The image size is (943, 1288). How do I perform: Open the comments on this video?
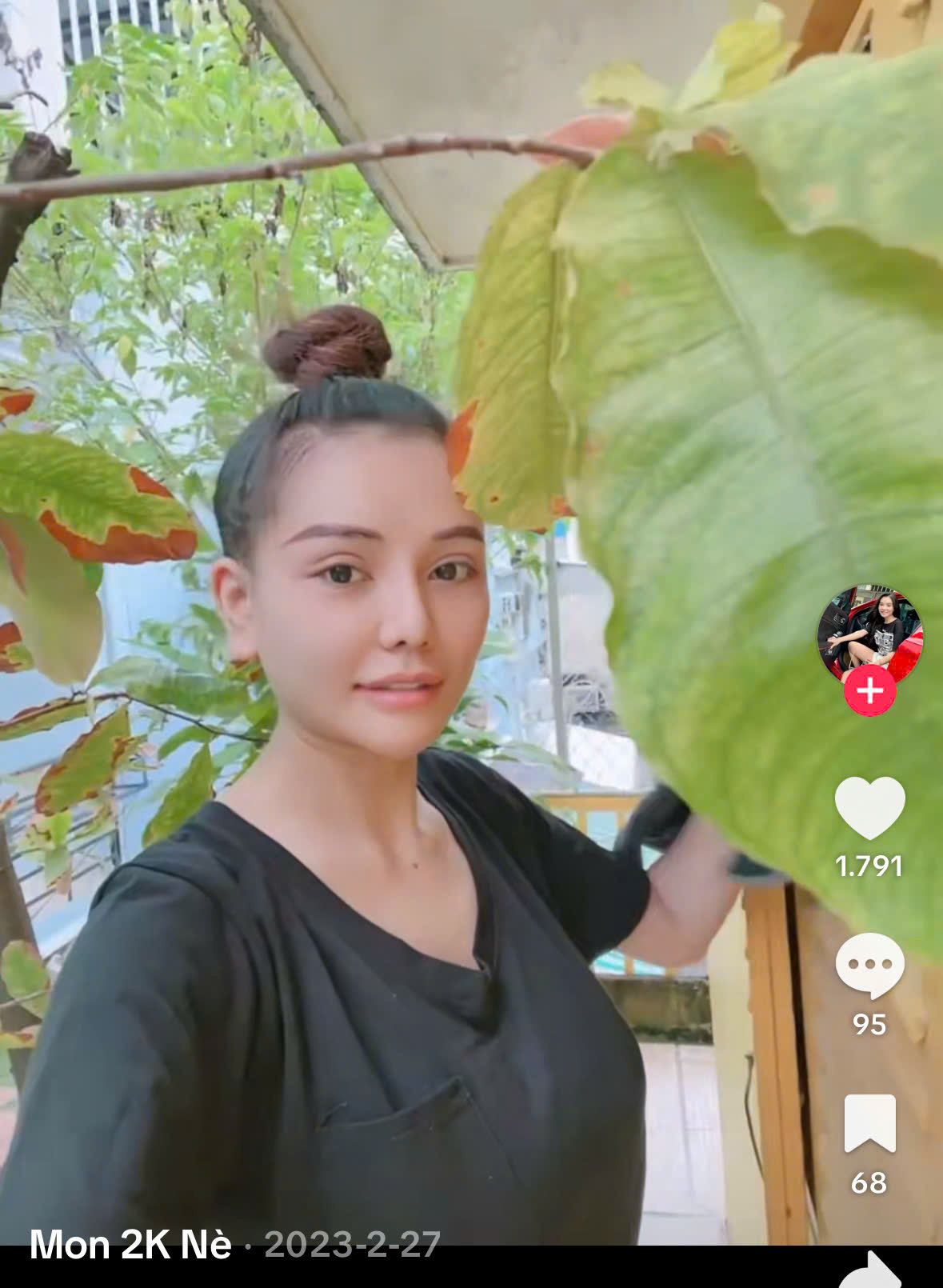click(869, 966)
